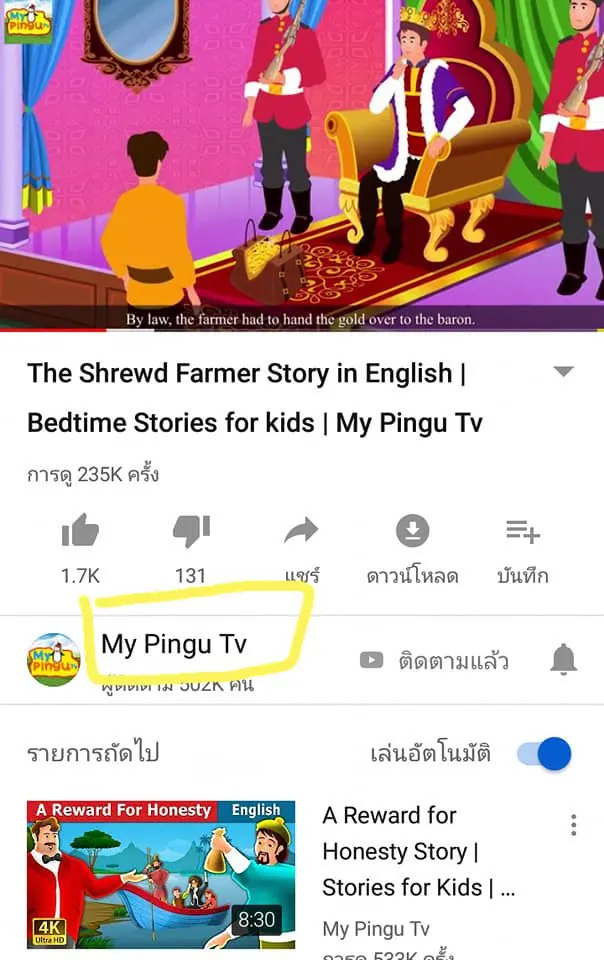Open options for A Reward for Honesty
Screen dimensions: 604x960
573,825
